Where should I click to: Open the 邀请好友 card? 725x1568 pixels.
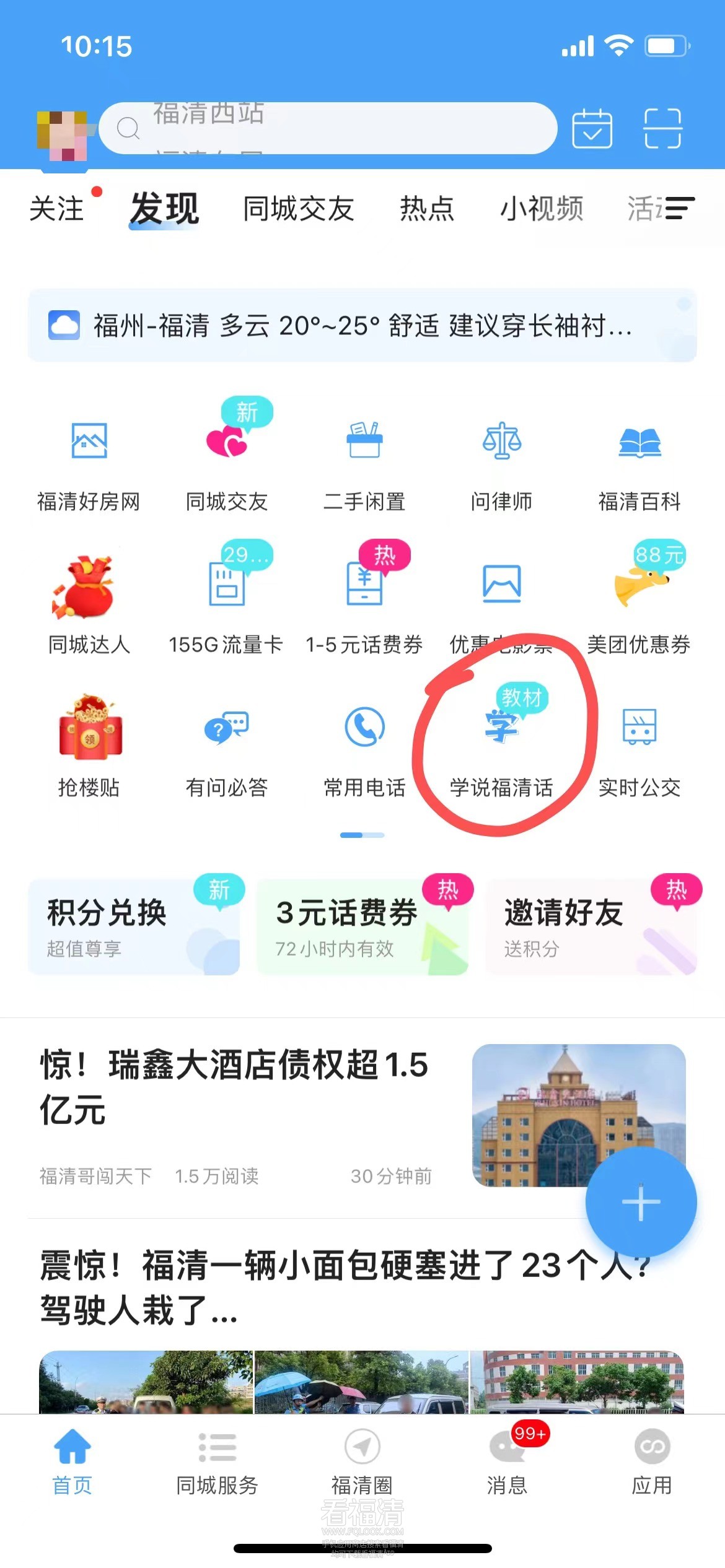(591, 927)
